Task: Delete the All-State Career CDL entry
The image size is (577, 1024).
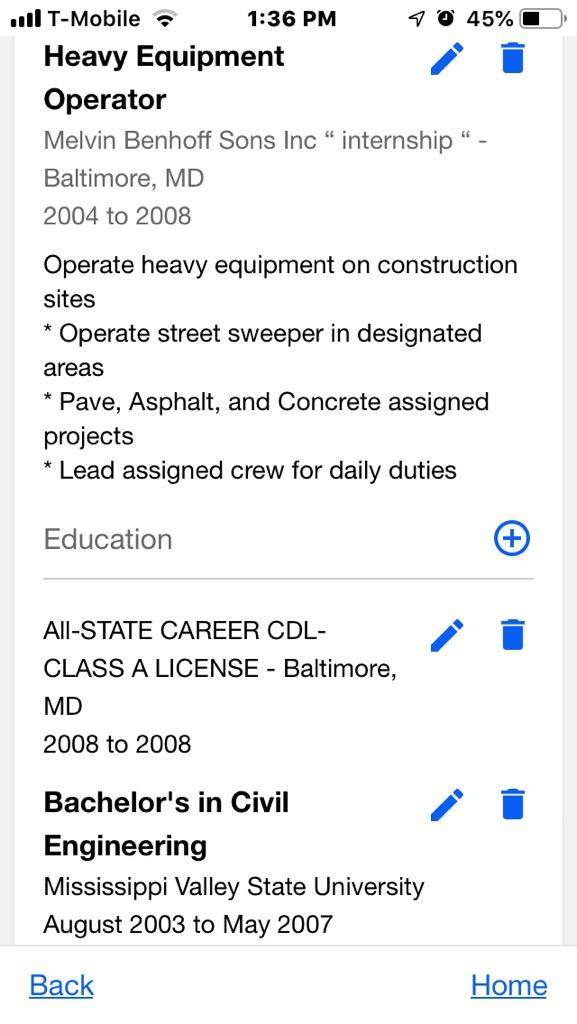Action: click(x=512, y=635)
